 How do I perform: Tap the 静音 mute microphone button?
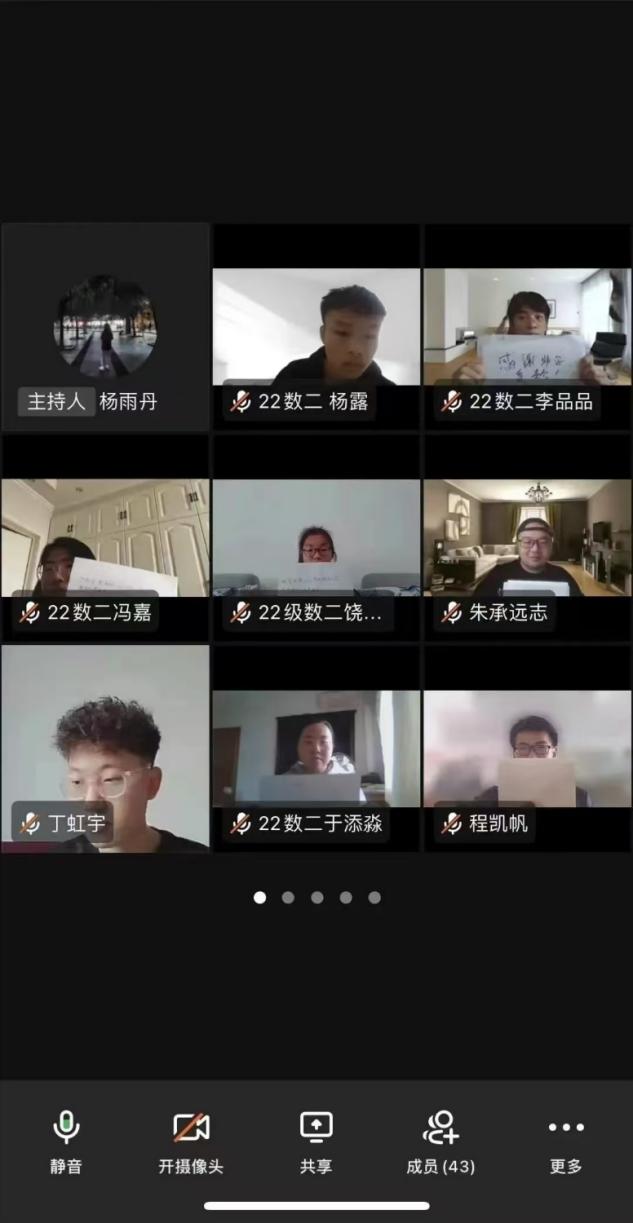[66, 1140]
